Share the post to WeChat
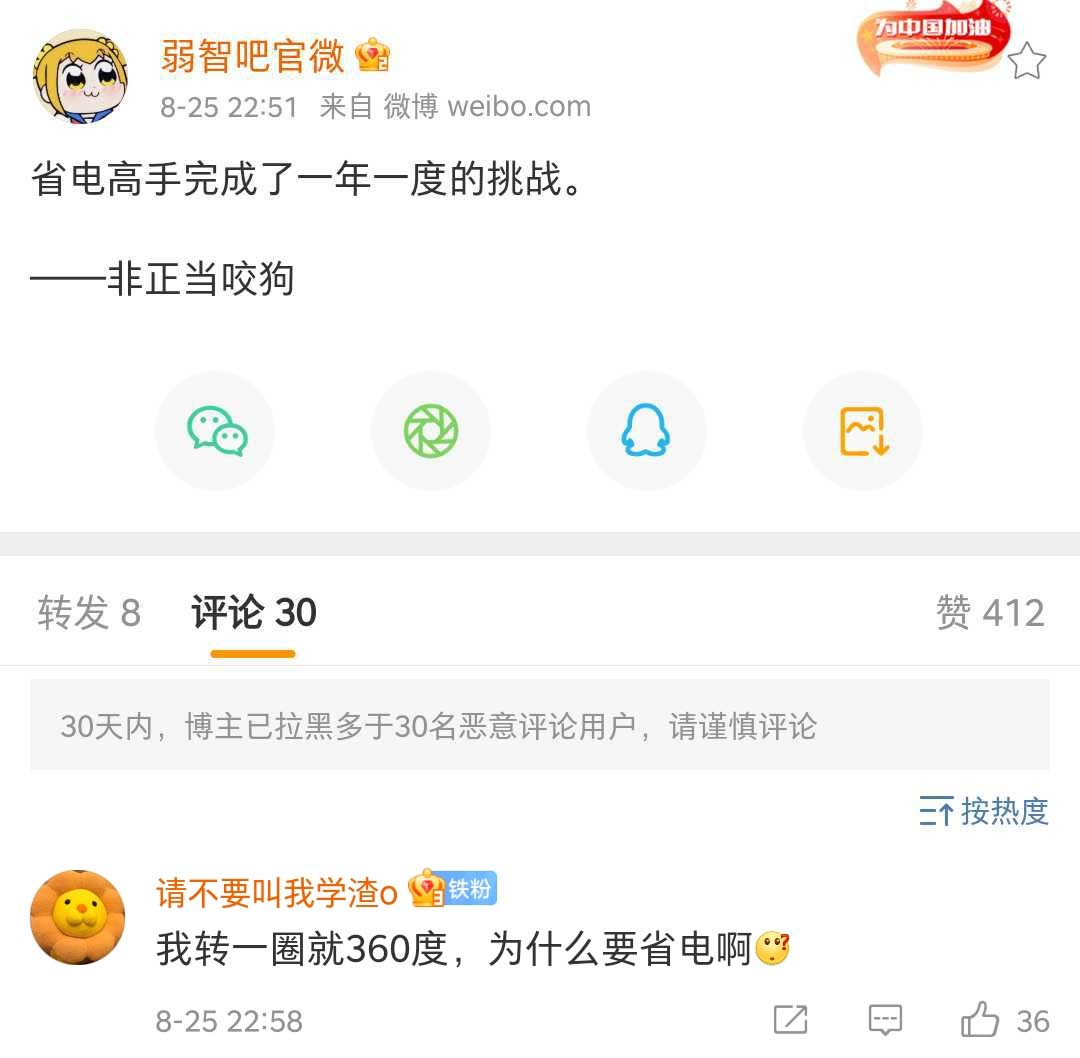 click(216, 431)
